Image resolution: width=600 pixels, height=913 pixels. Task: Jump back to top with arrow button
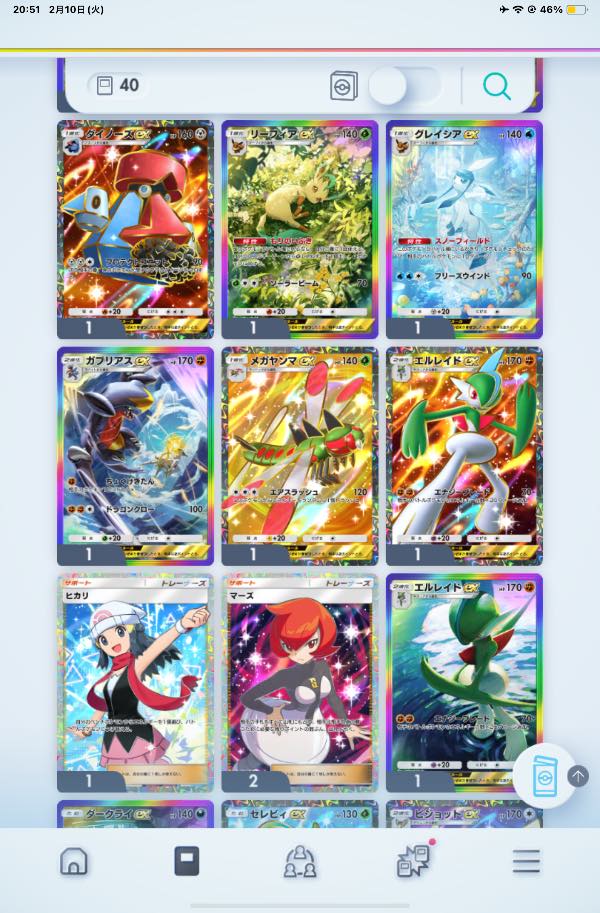click(x=578, y=776)
